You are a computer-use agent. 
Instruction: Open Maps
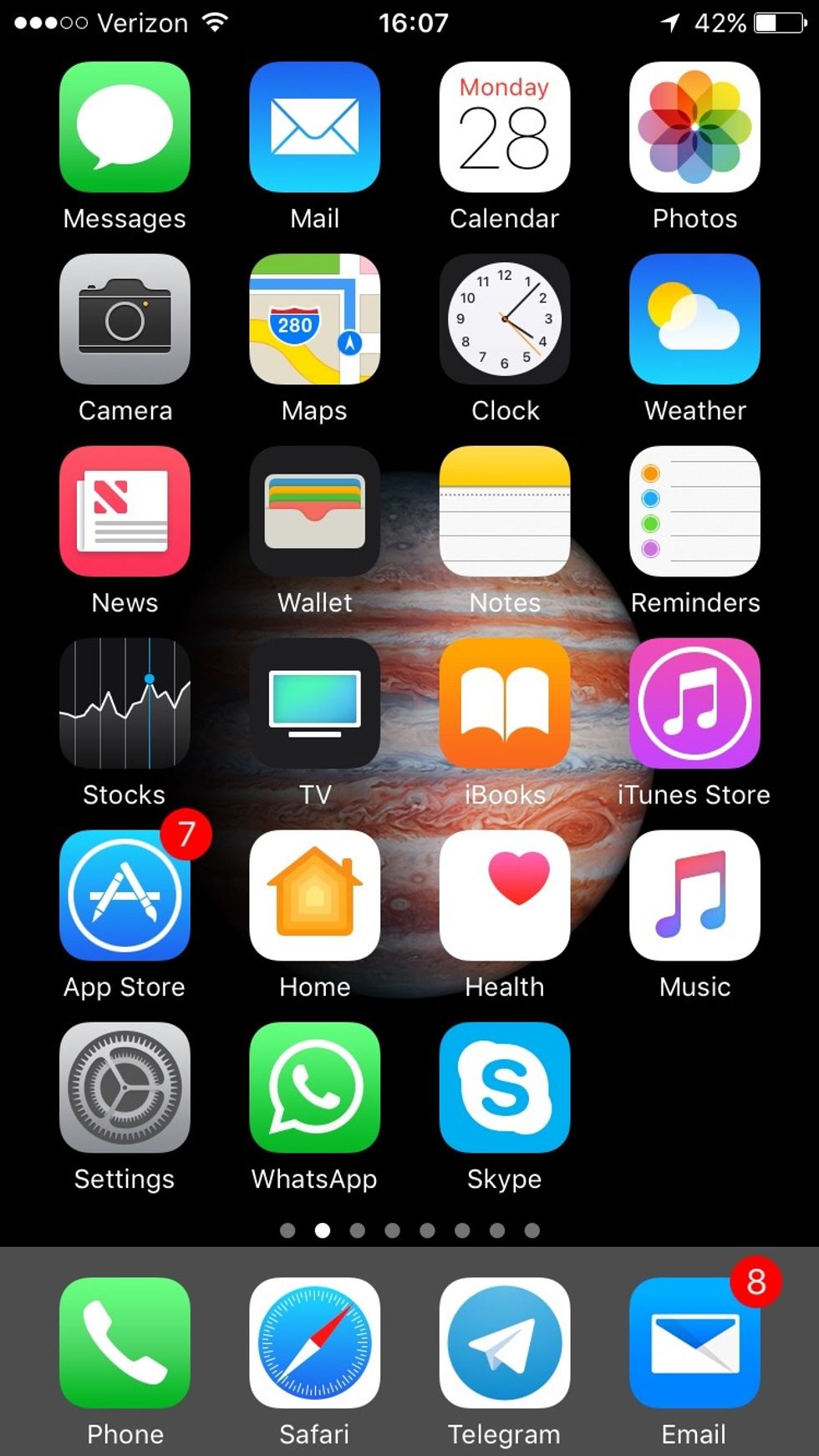[314, 319]
